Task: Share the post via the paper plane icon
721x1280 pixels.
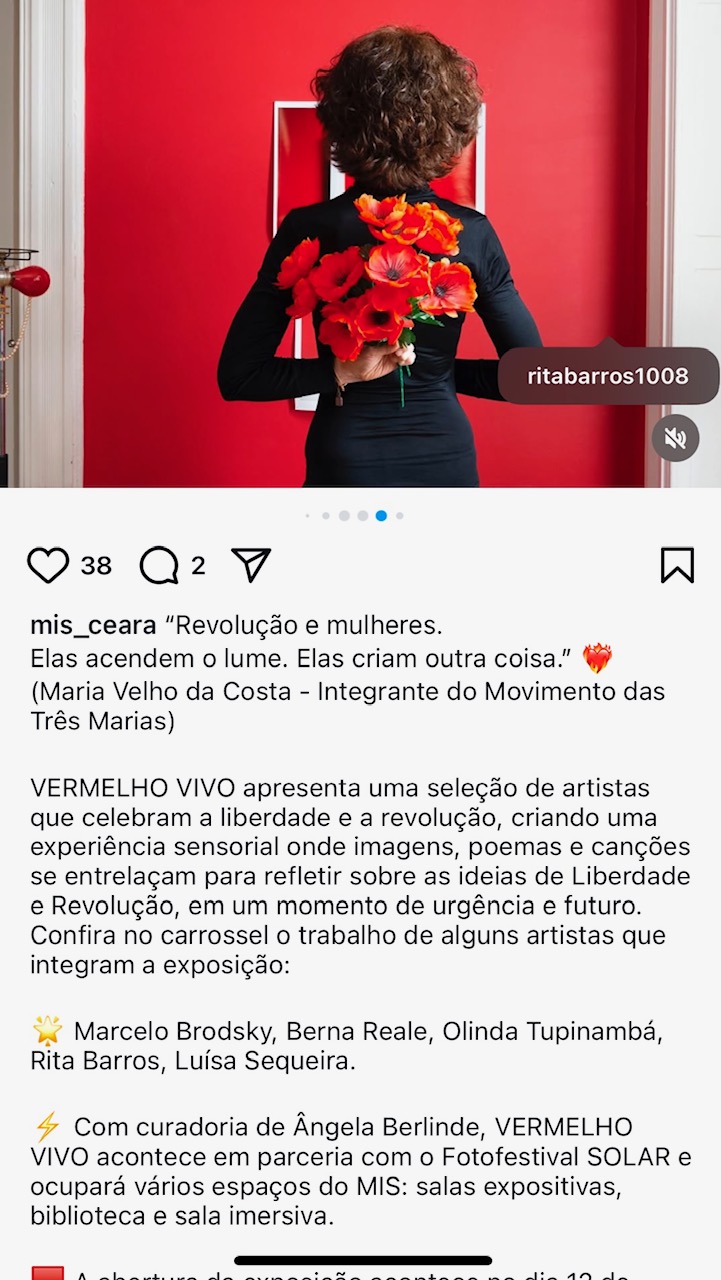Action: pos(251,565)
